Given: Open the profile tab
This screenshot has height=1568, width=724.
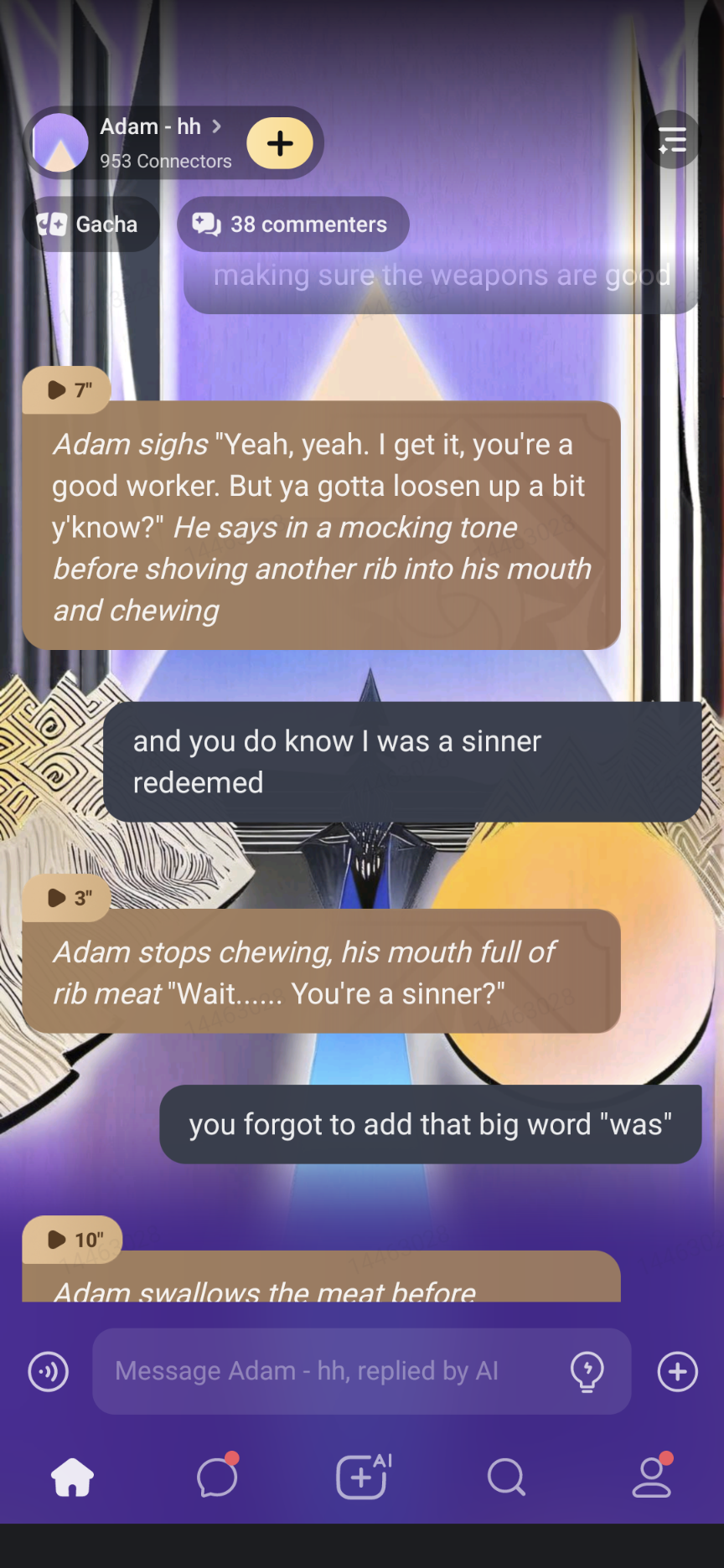Looking at the screenshot, I should click(651, 1478).
